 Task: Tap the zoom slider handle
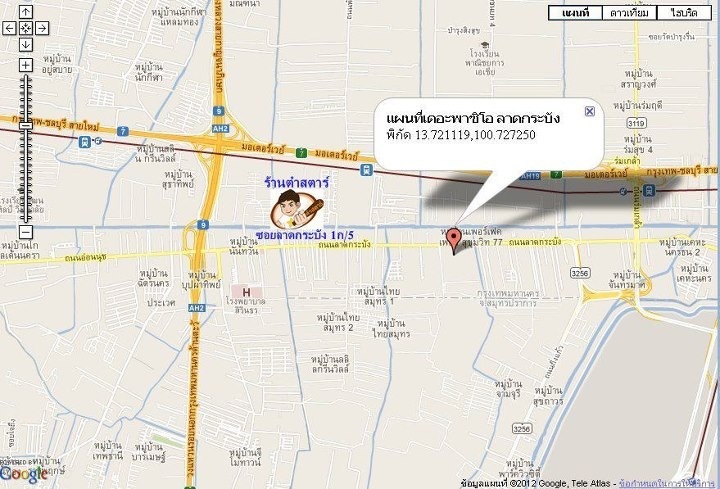25,127
